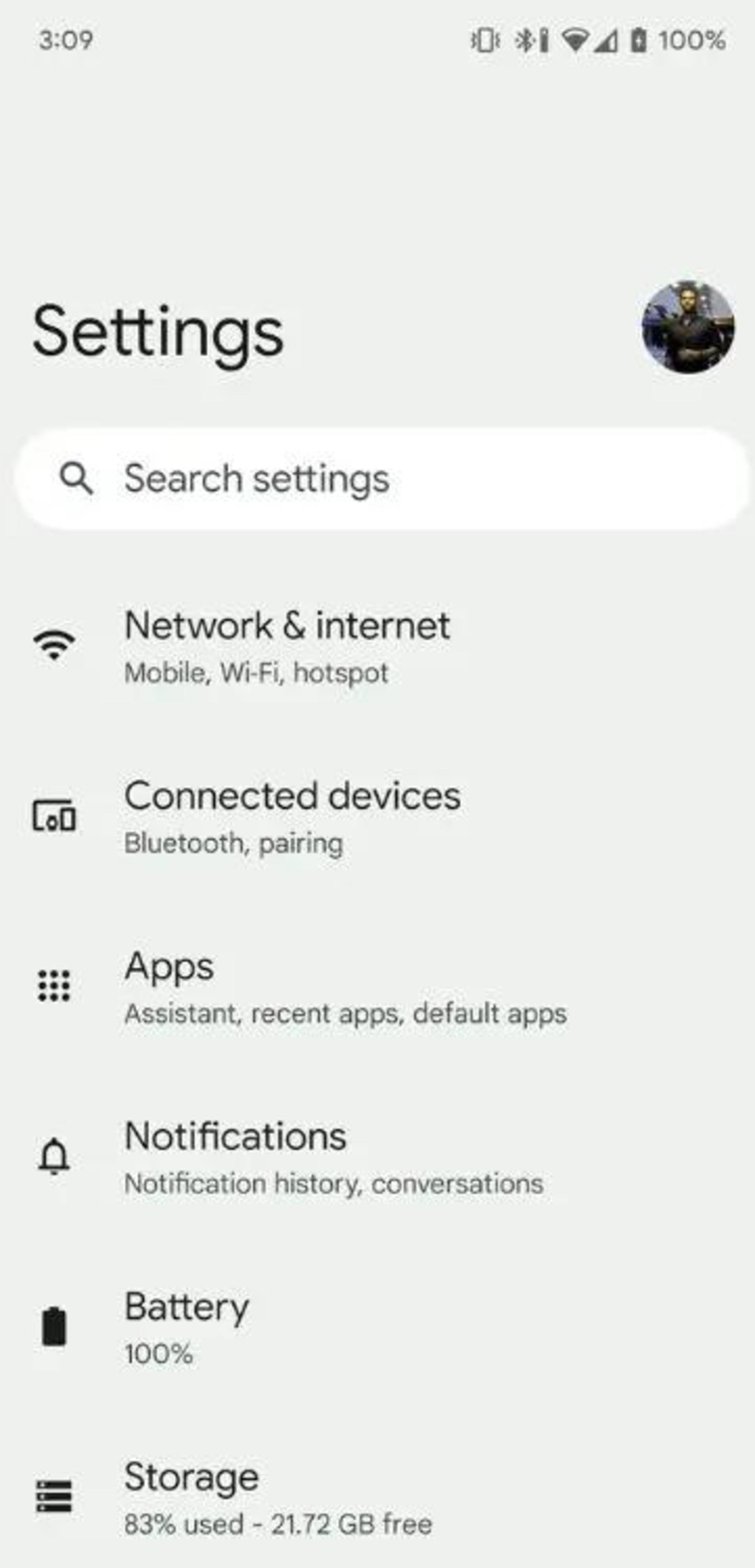
Task: Open Storage details
Action: tap(377, 1498)
